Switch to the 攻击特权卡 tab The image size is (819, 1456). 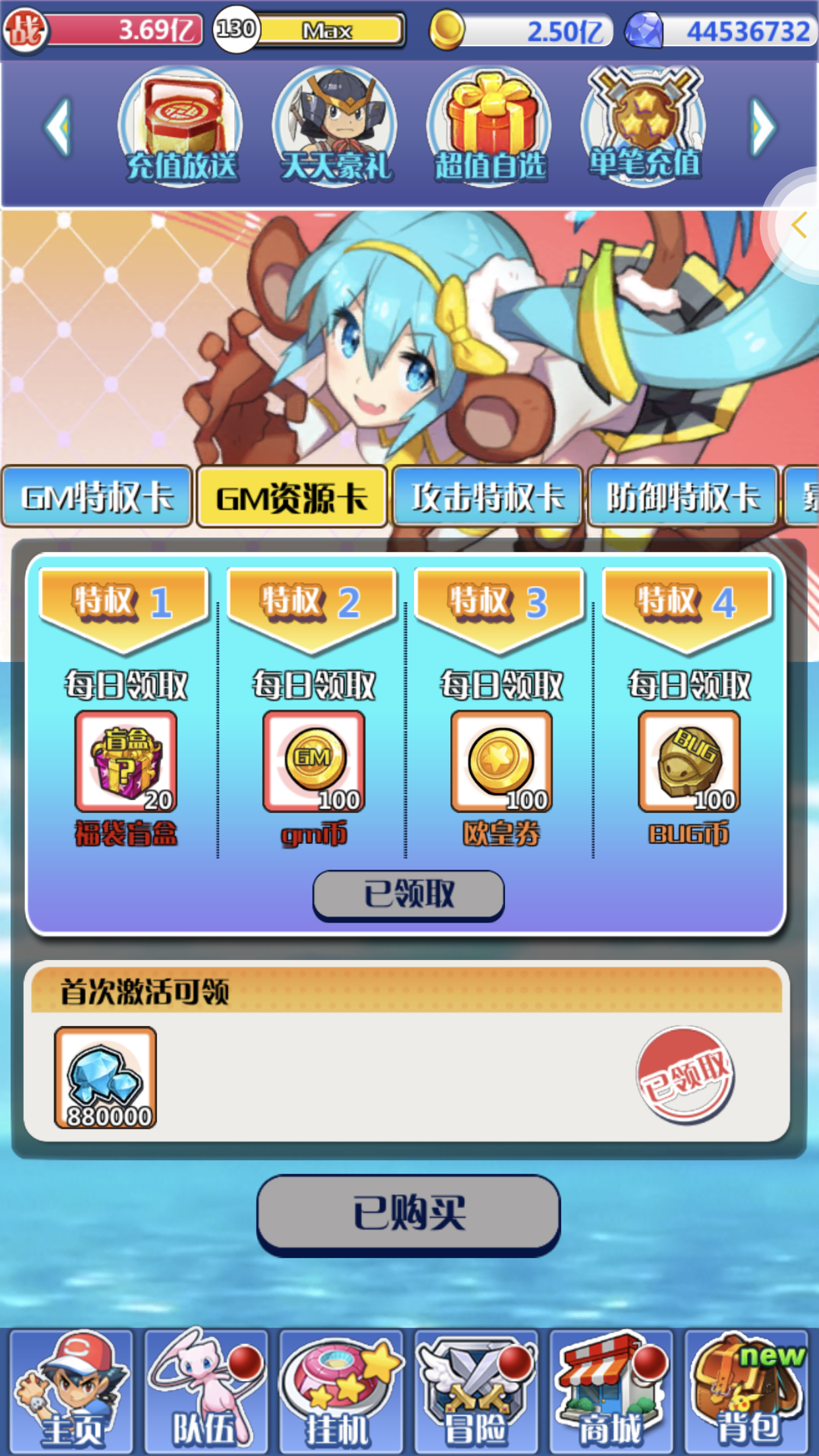pyautogui.click(x=487, y=497)
